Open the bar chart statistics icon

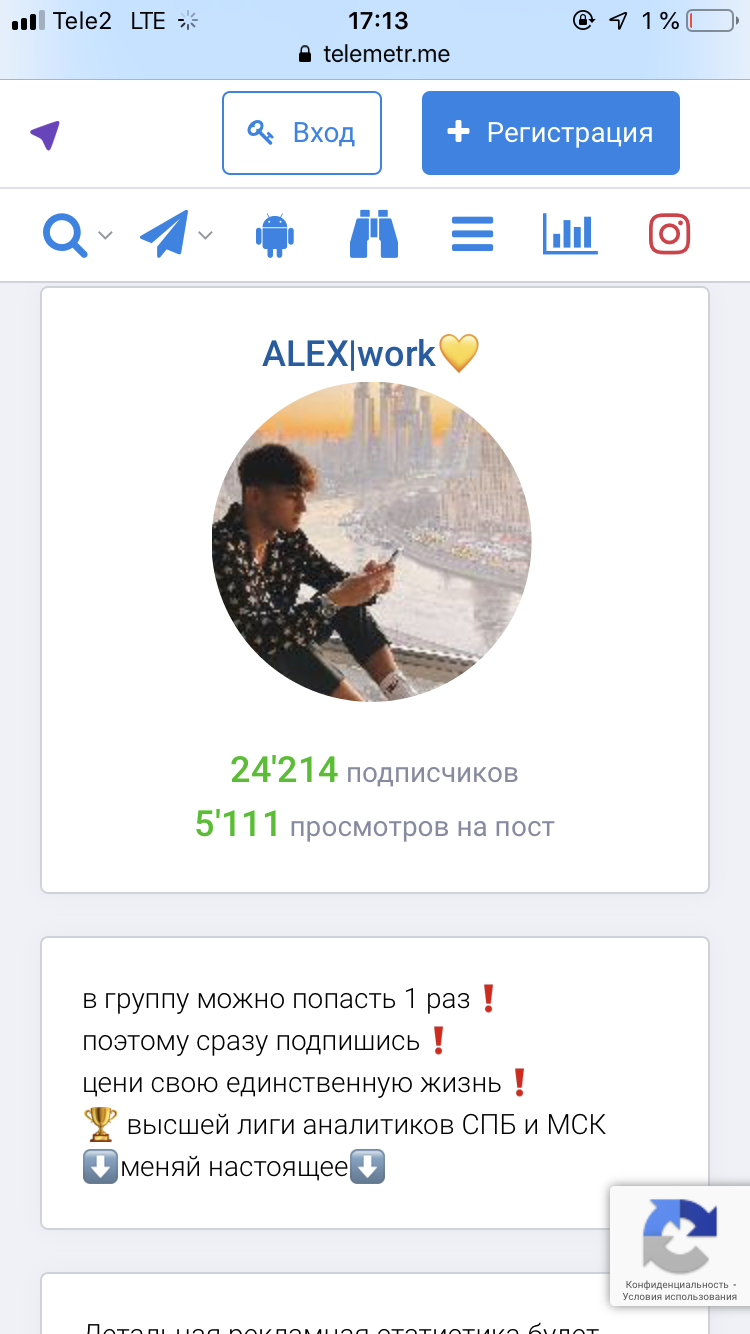(570, 236)
